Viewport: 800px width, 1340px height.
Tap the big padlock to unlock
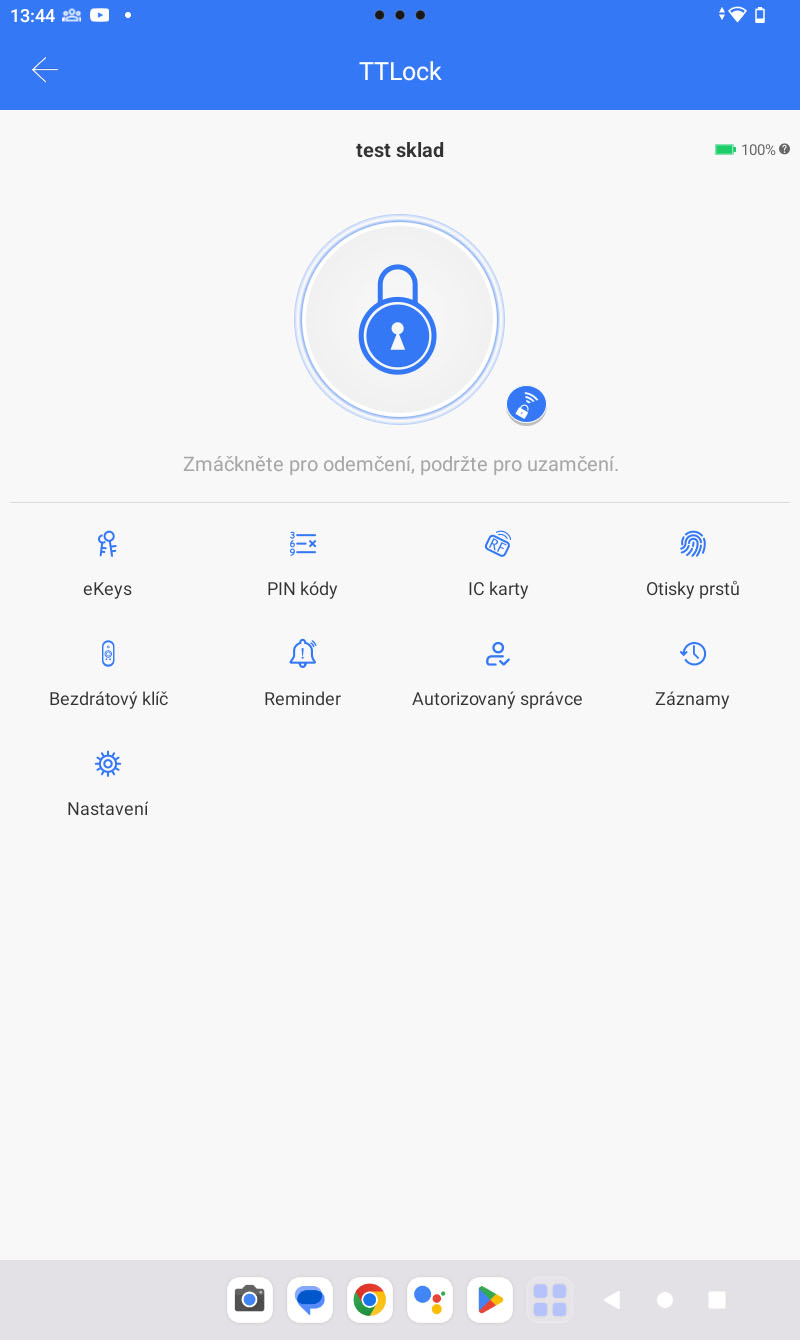click(x=399, y=320)
